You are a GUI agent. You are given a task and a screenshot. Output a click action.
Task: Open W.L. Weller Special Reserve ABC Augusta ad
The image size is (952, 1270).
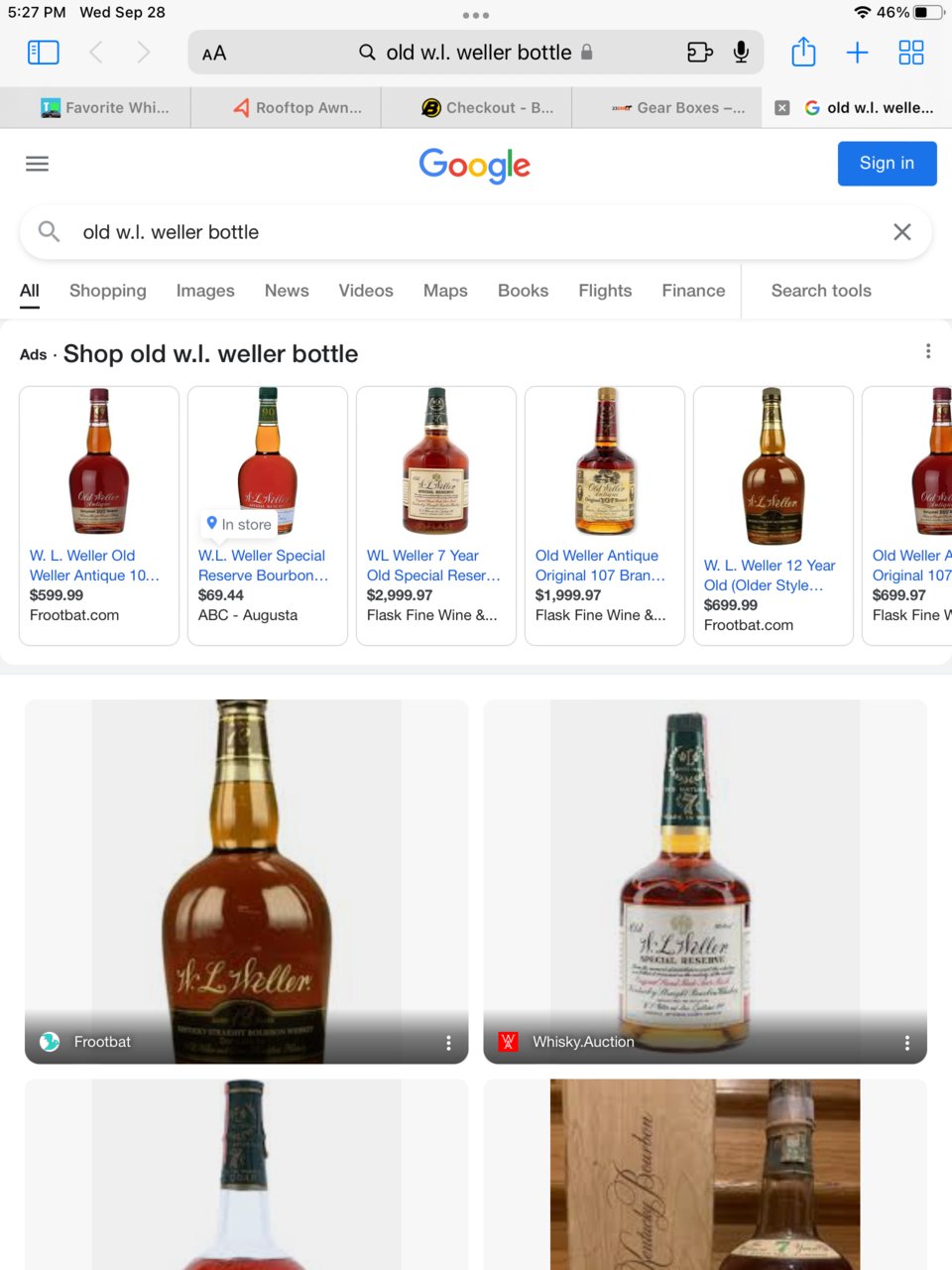point(267,516)
